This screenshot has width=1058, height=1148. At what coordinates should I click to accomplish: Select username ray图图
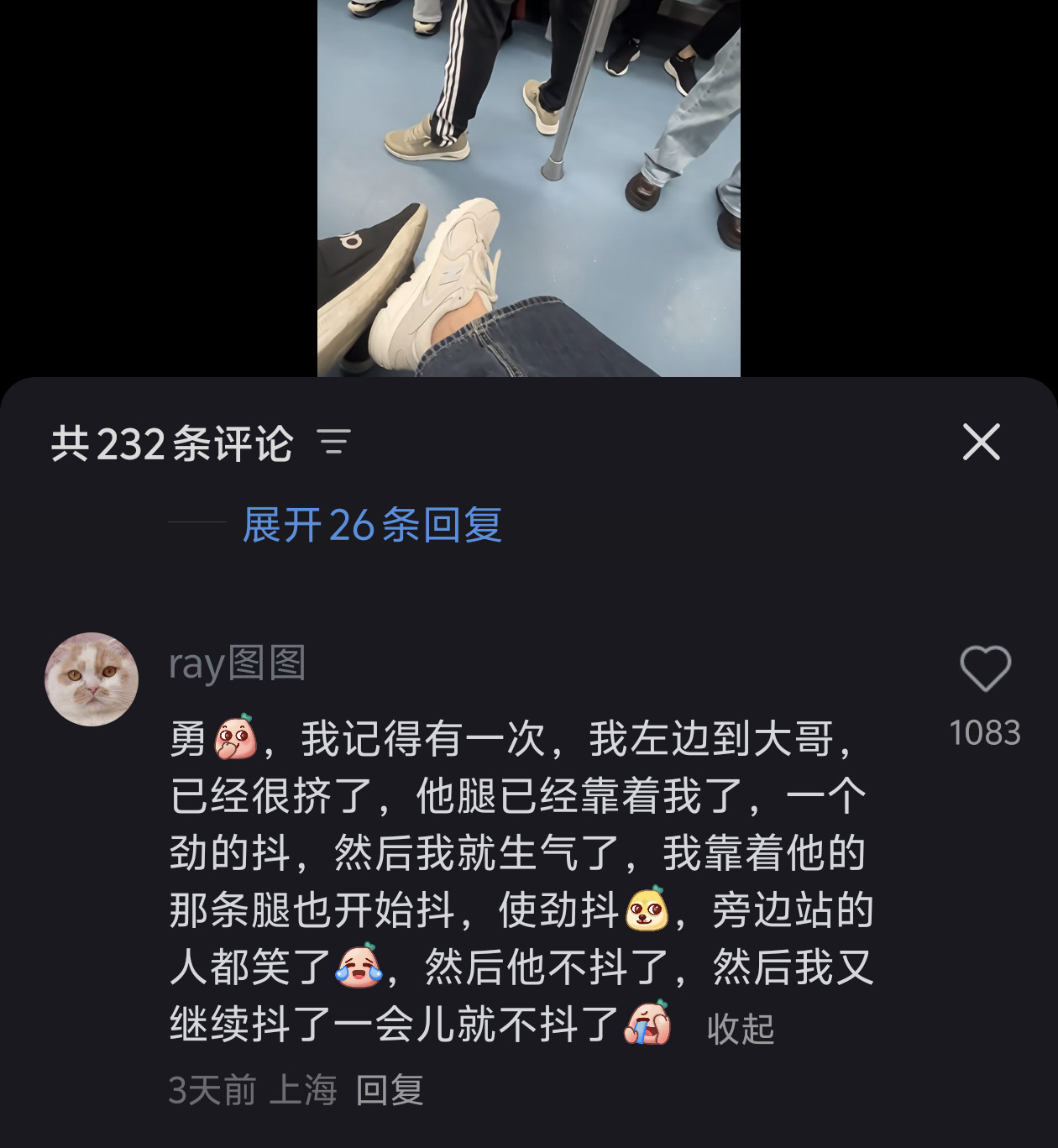tap(238, 664)
